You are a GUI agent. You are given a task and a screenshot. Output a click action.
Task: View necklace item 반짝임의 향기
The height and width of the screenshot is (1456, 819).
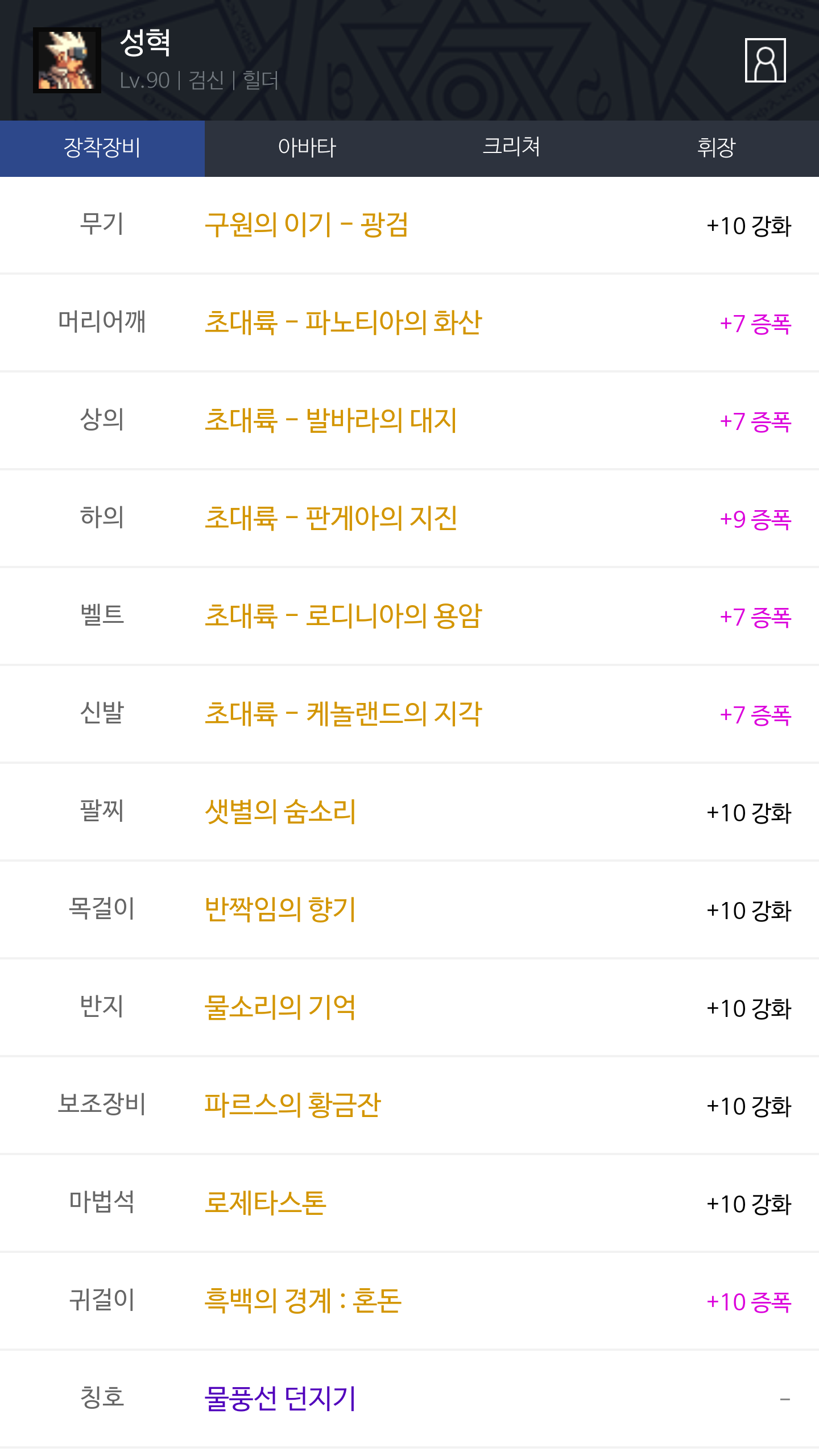click(x=280, y=909)
